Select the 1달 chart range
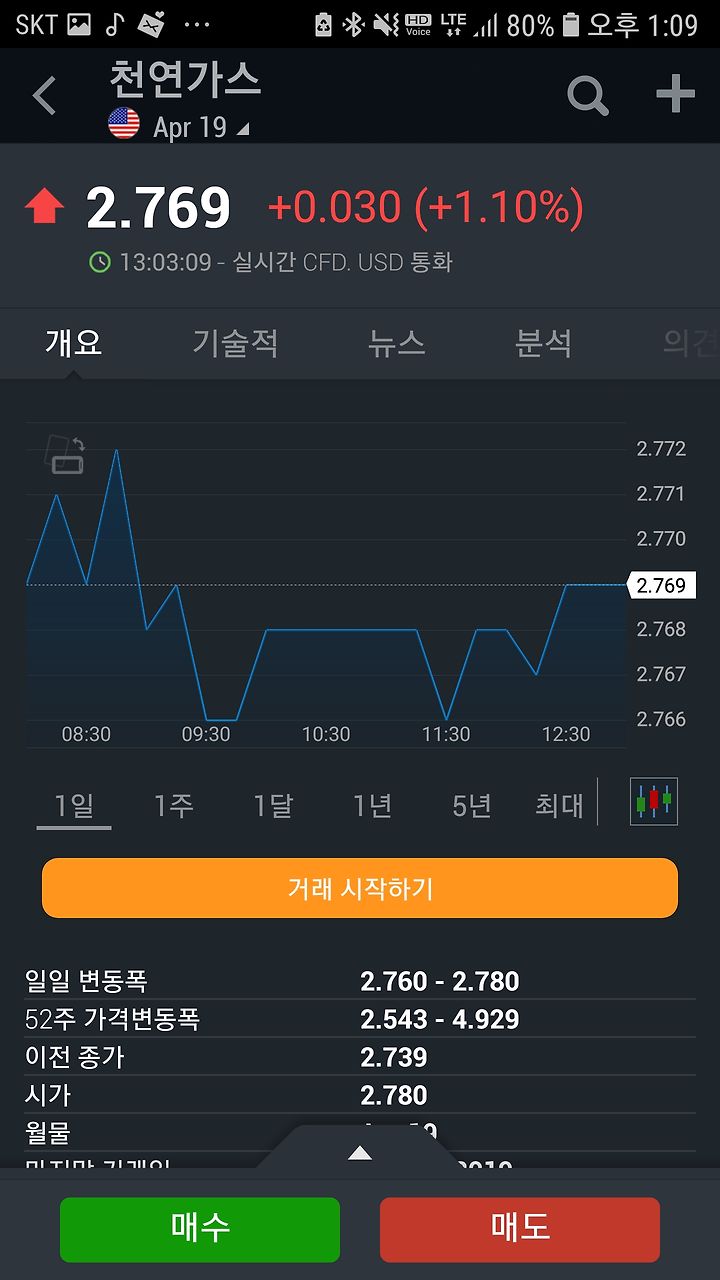720x1280 pixels. coord(272,805)
